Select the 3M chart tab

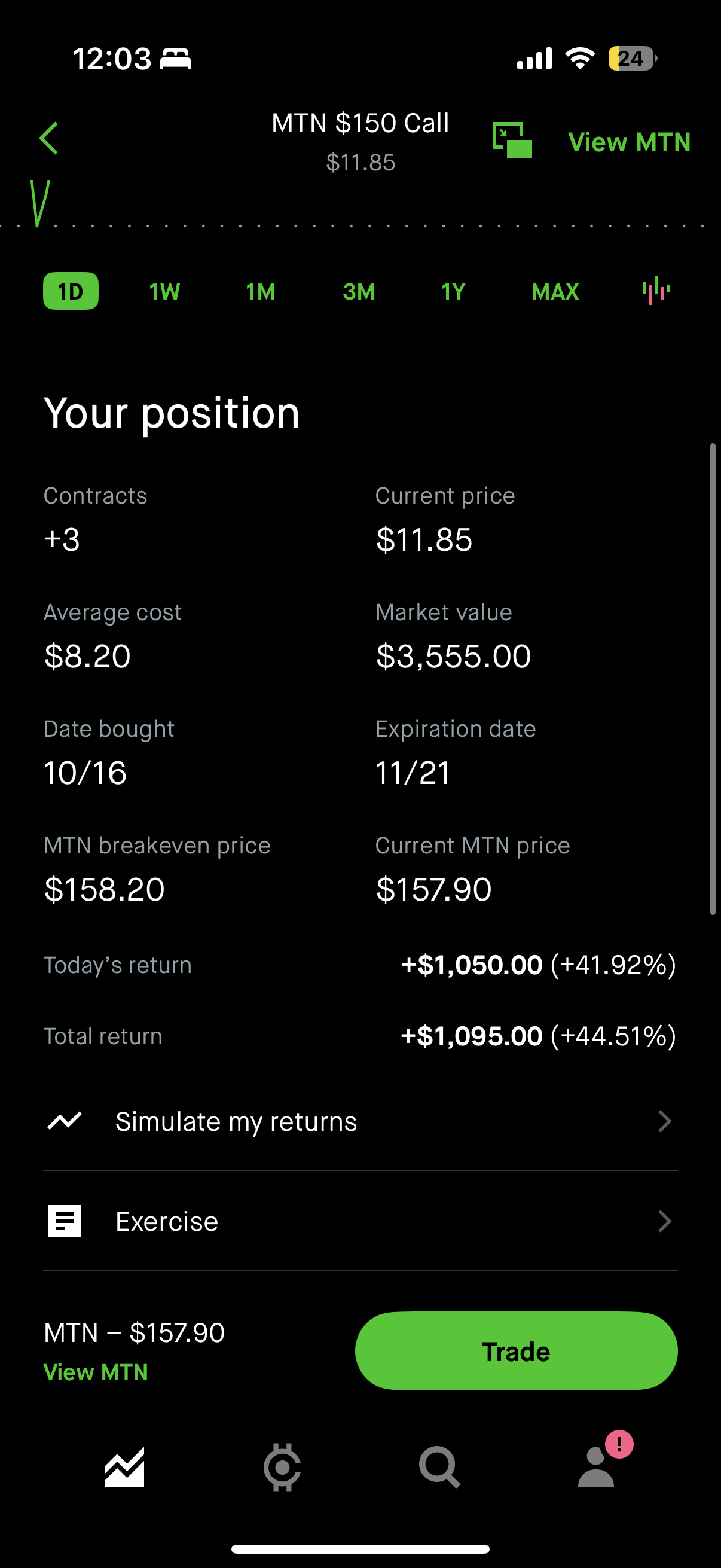tap(358, 291)
